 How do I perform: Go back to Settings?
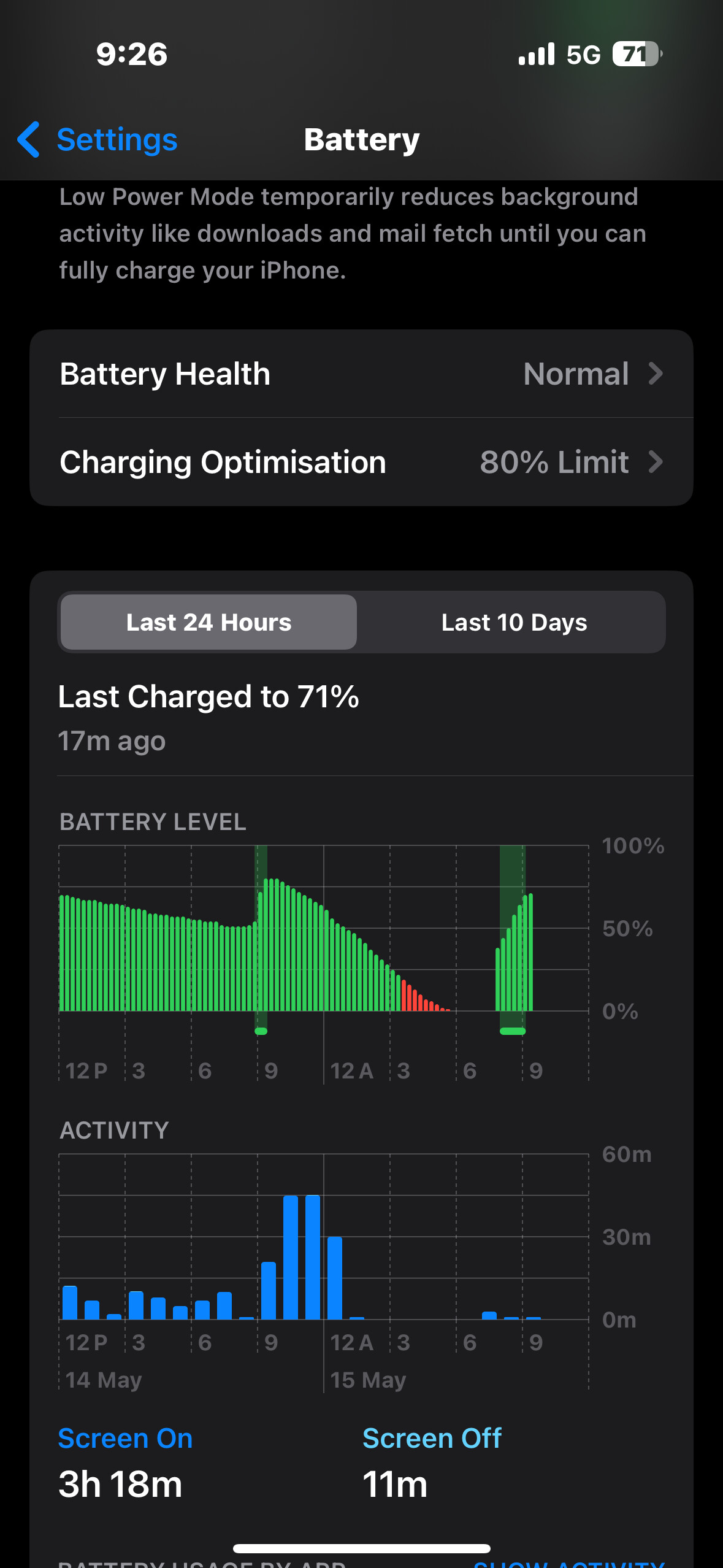(x=98, y=140)
